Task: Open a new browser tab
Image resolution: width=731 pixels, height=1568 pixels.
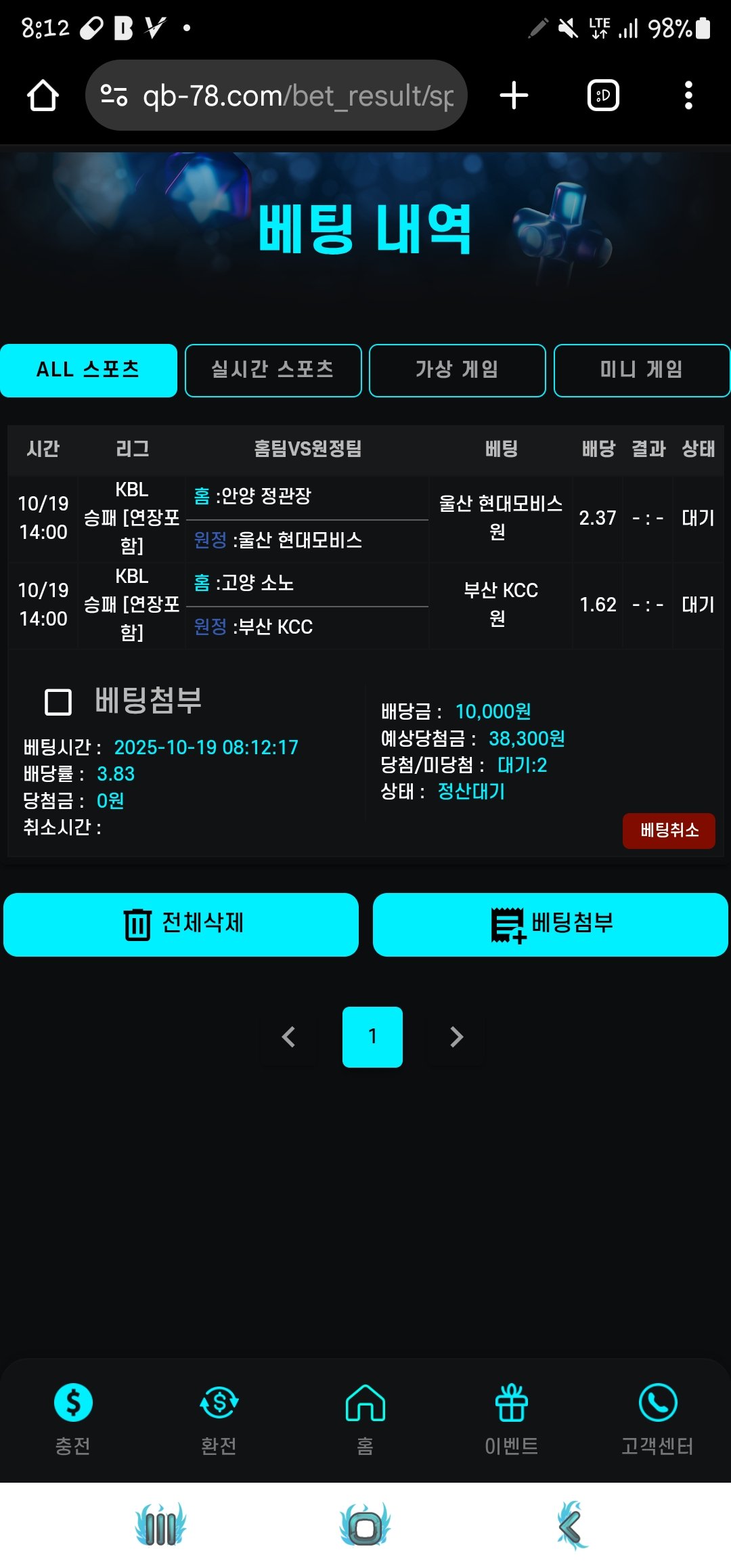Action: [x=514, y=95]
